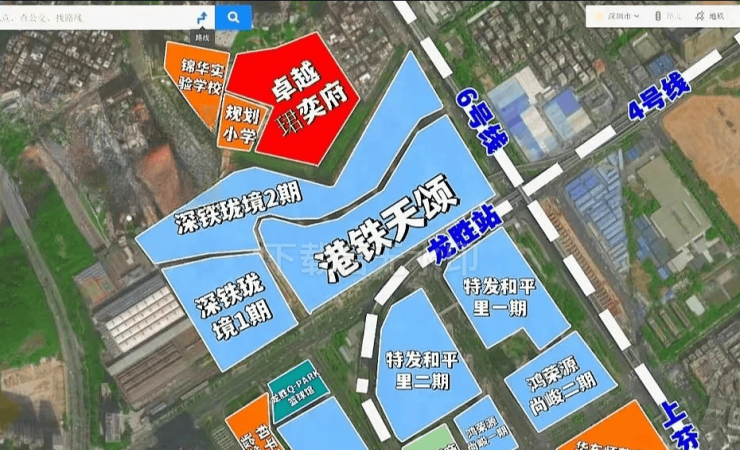Show the 地铁 subway map
740x450 pixels.
click(712, 17)
